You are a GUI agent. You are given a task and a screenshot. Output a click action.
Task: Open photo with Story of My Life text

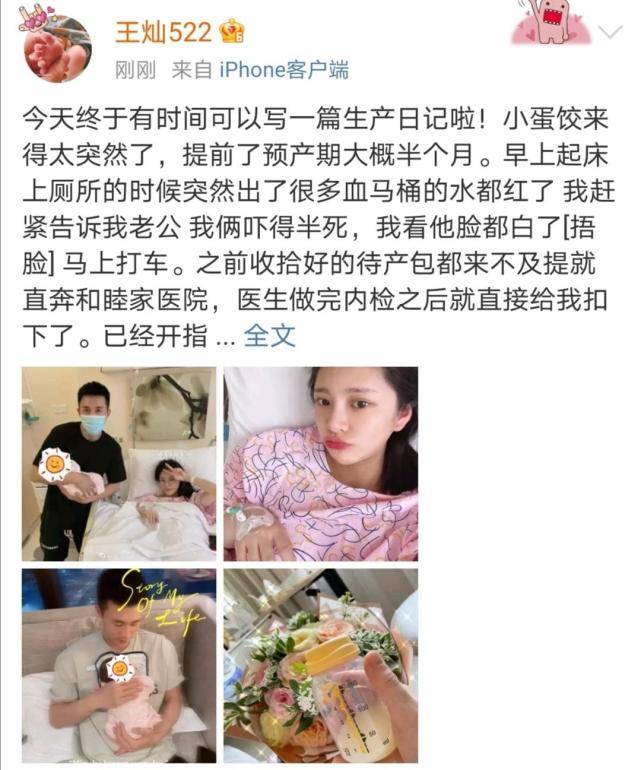(118, 664)
